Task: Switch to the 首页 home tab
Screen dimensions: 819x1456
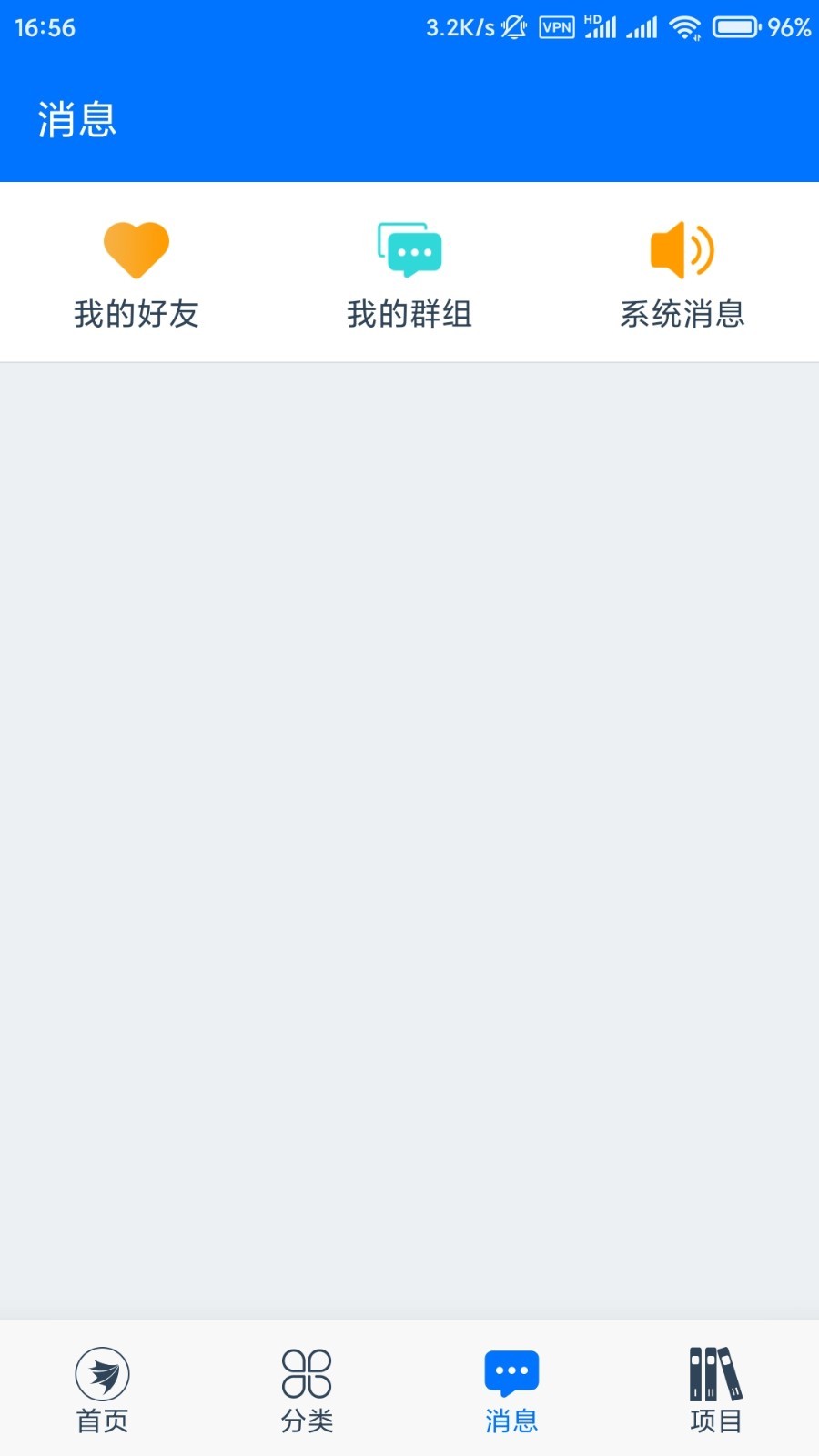Action: point(102,1390)
